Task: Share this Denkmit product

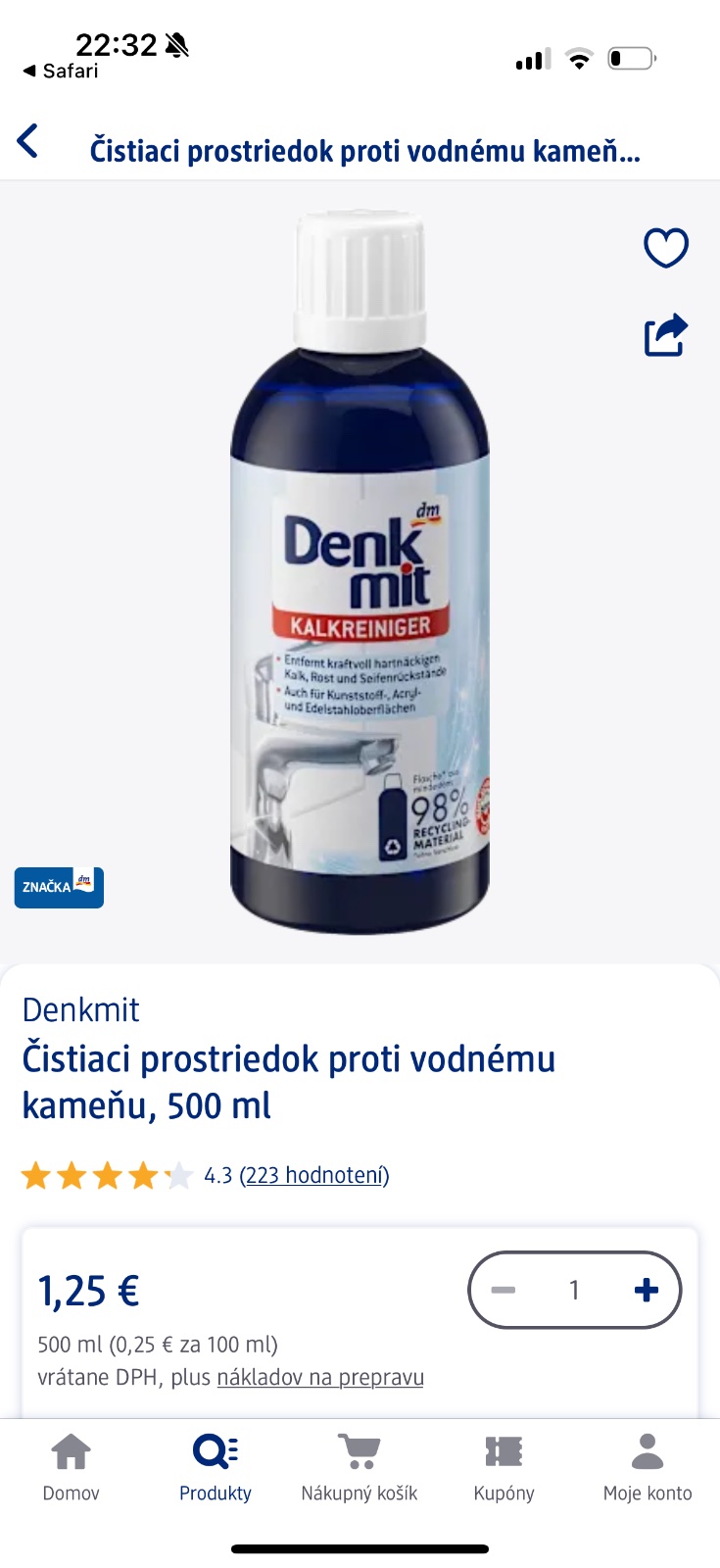Action: click(666, 335)
